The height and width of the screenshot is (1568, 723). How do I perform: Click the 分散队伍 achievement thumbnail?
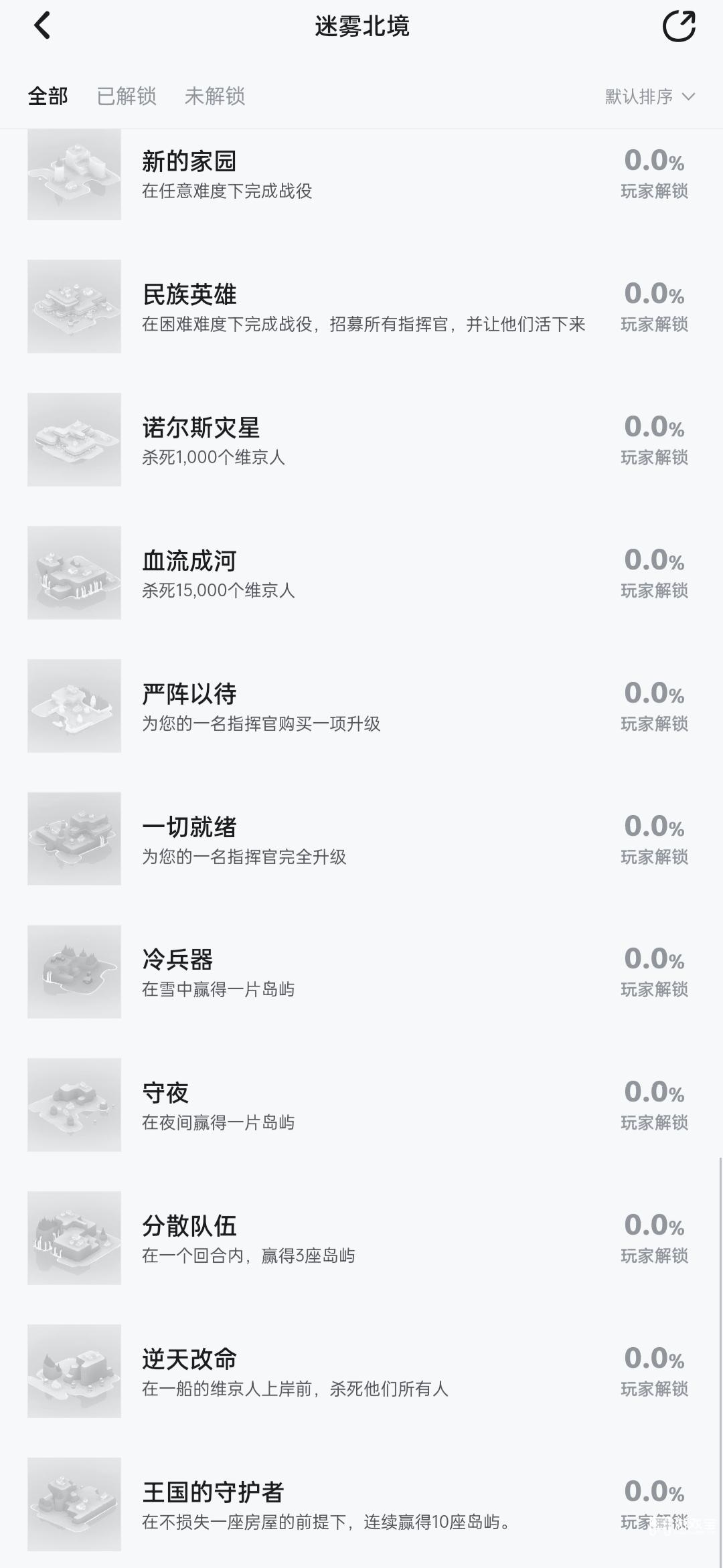(74, 1238)
